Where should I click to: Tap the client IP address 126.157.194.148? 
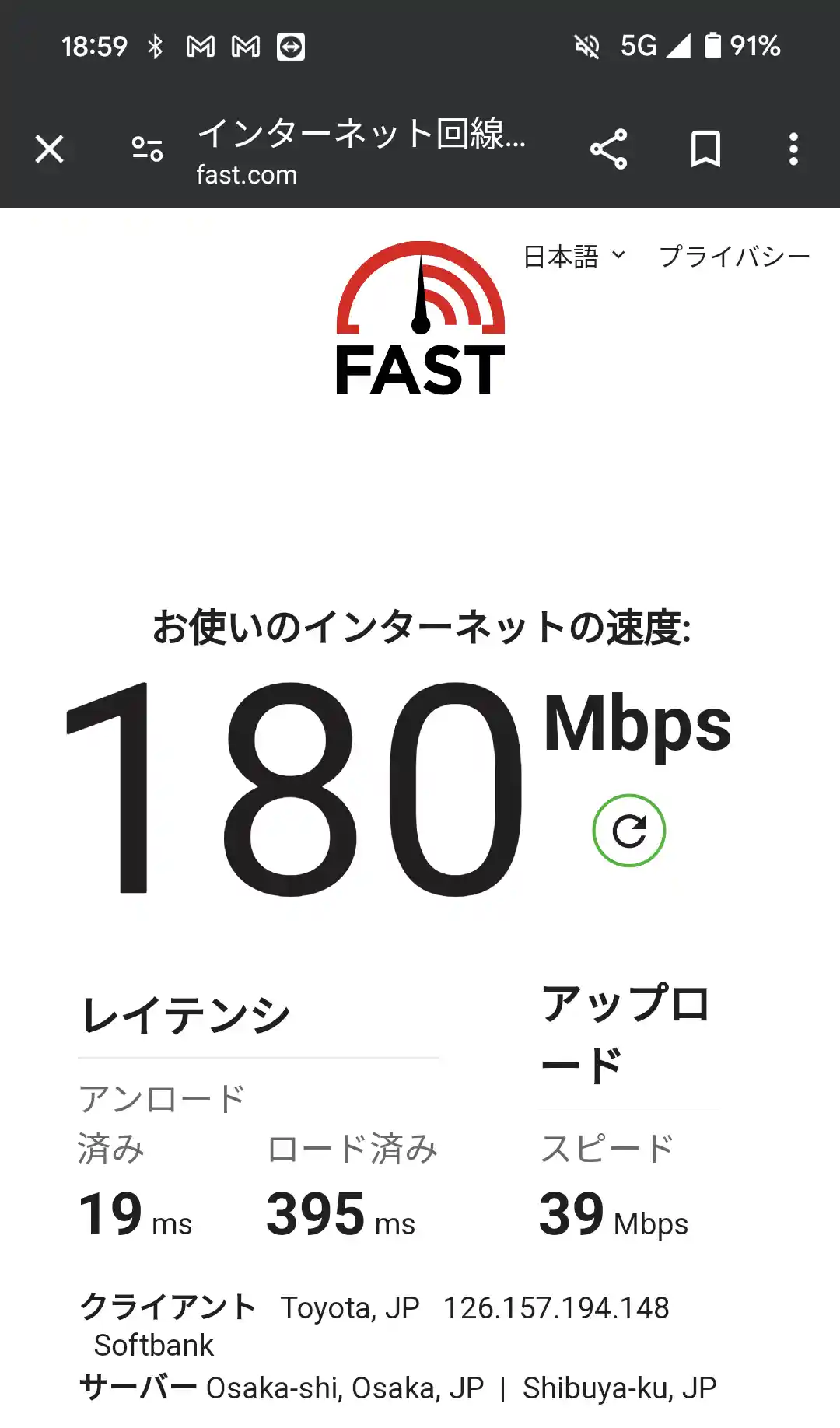[x=555, y=1306]
